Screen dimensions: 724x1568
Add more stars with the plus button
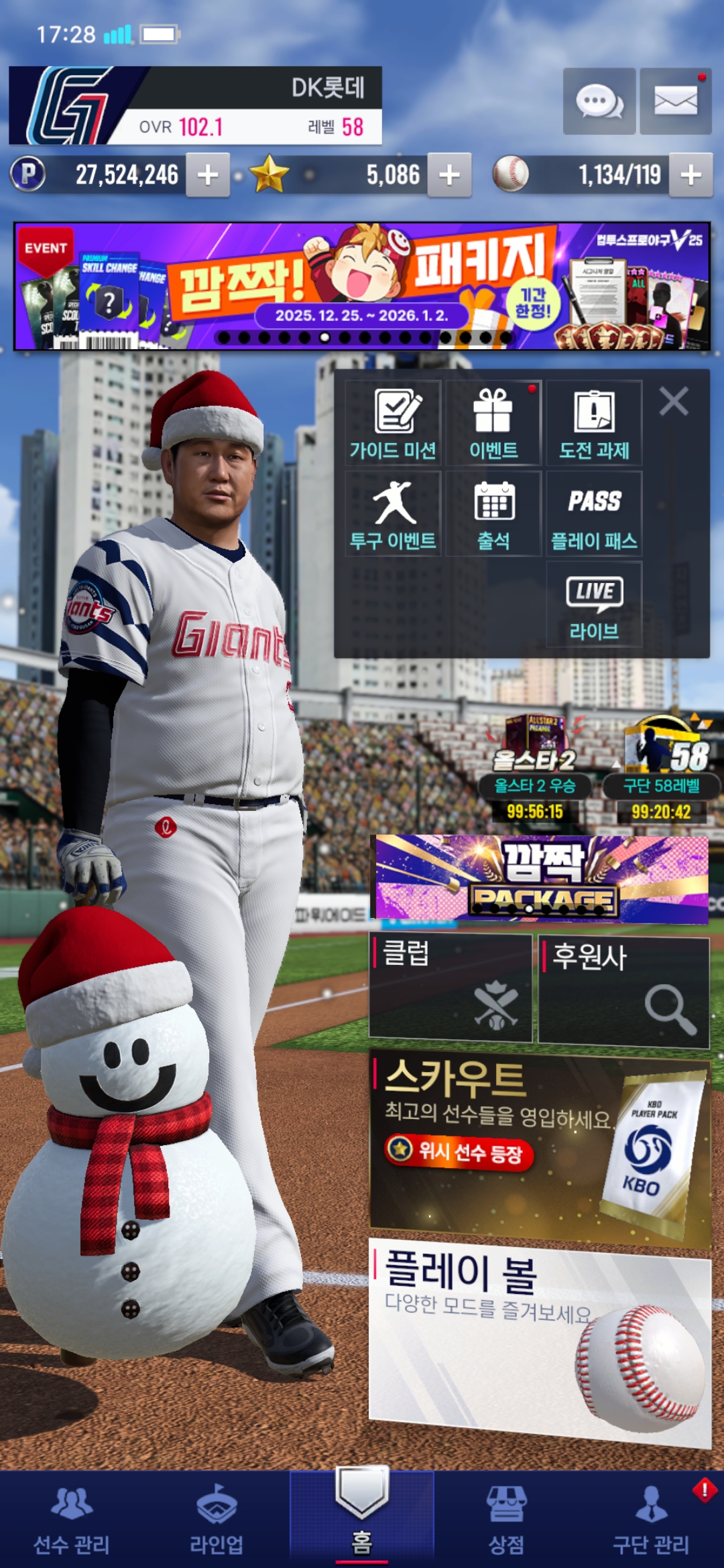(449, 175)
